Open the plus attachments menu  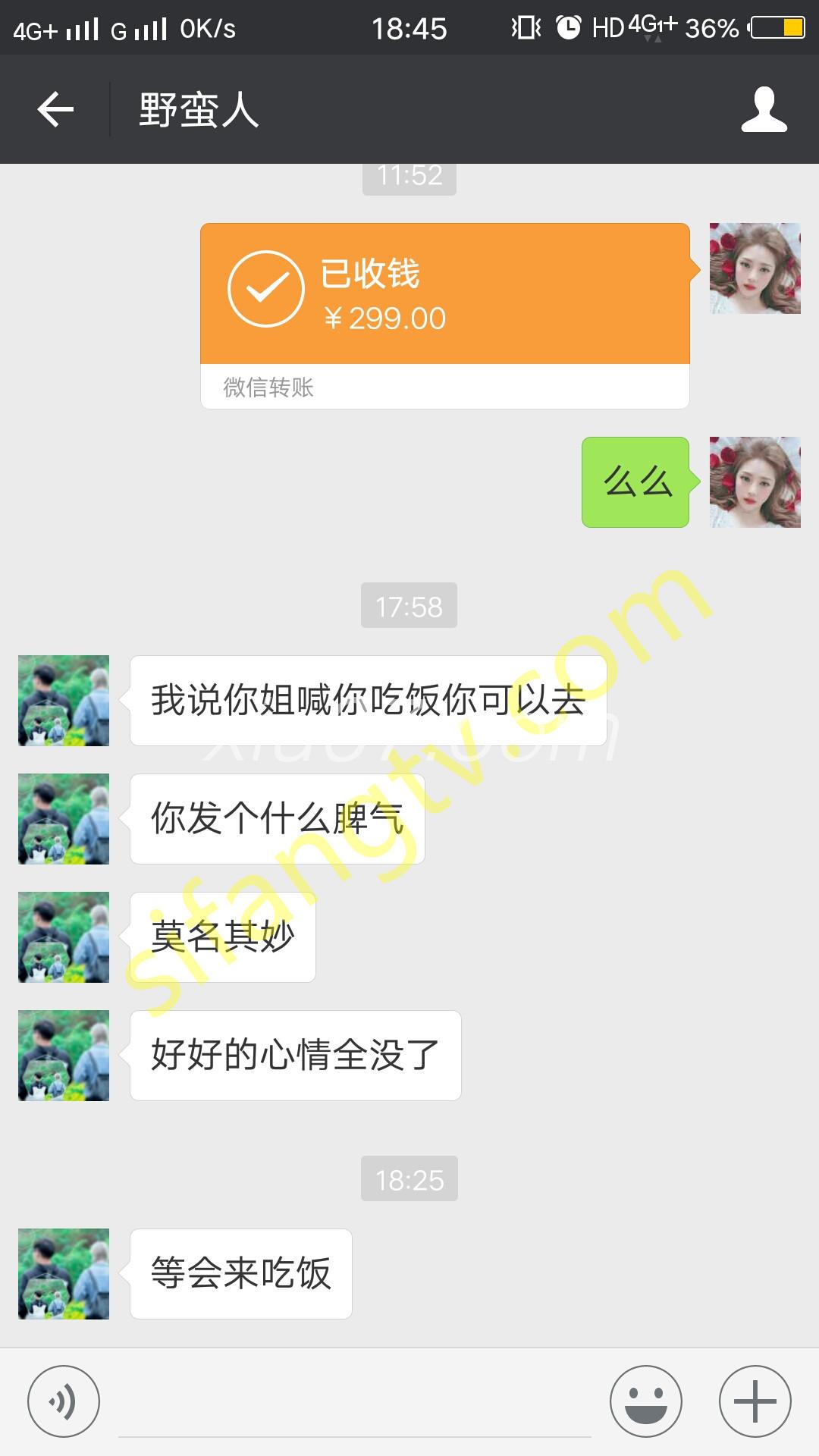click(x=755, y=1401)
